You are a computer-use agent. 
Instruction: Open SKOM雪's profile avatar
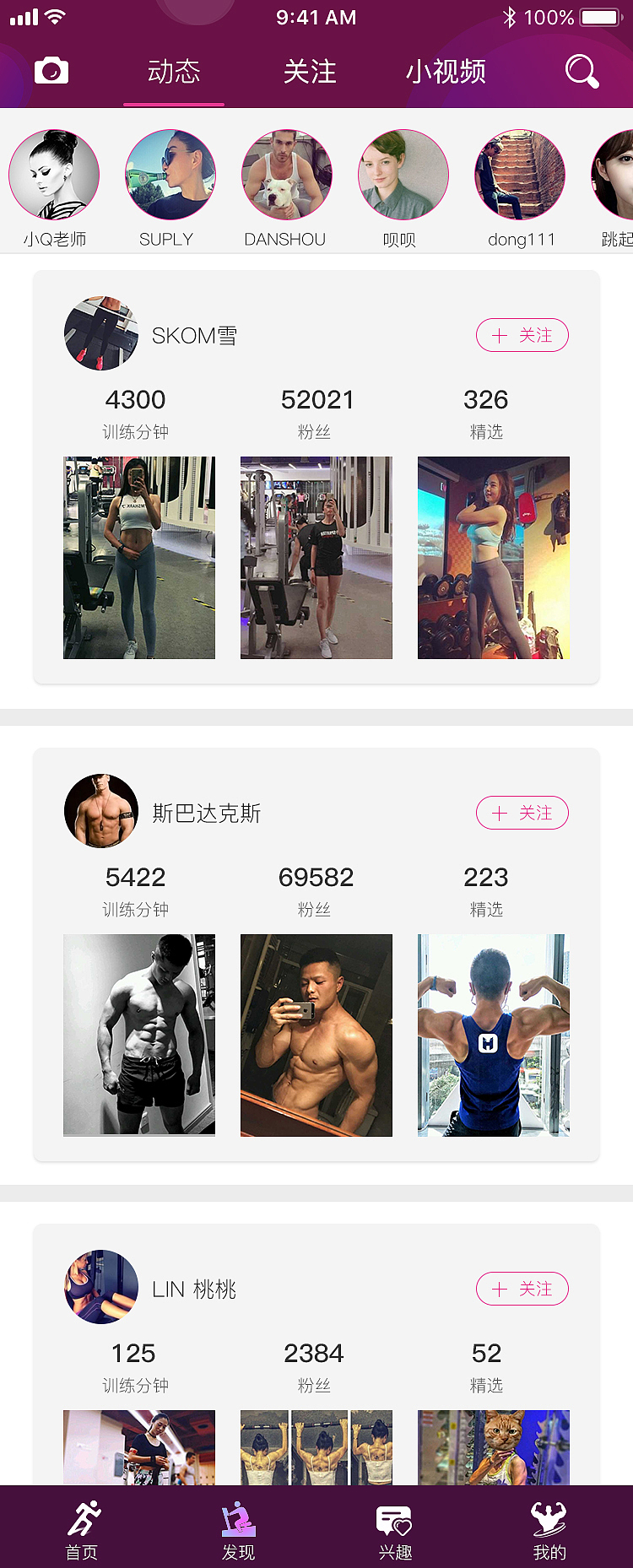coord(101,333)
